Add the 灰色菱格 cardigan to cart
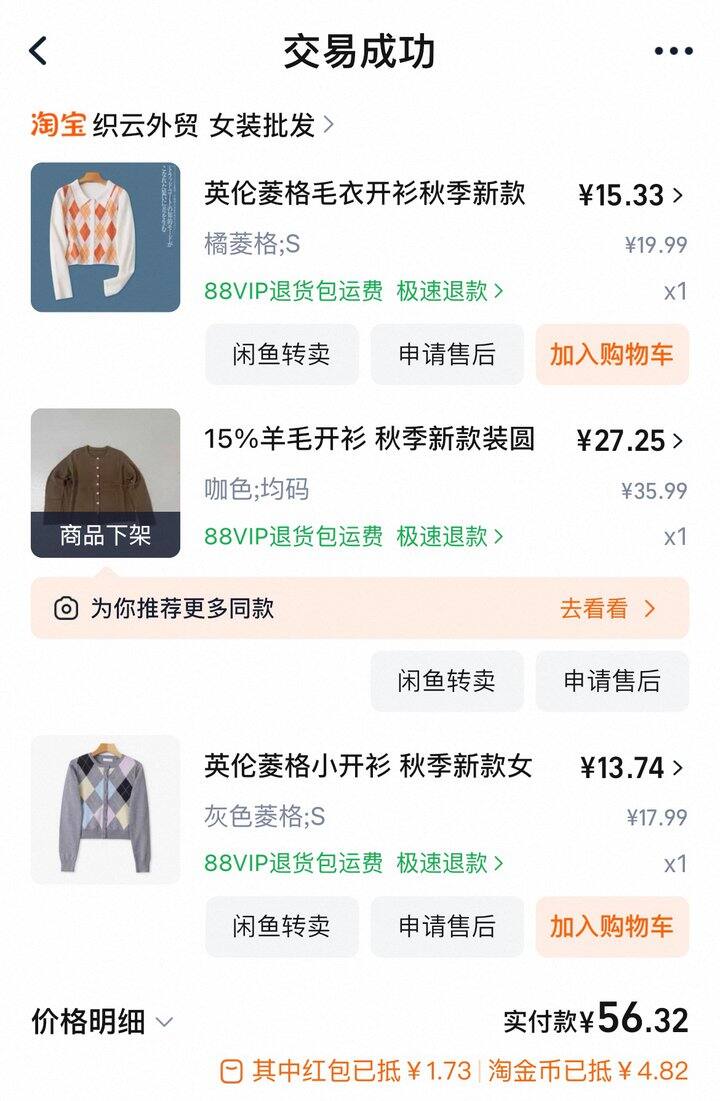720x1101 pixels. coord(612,926)
